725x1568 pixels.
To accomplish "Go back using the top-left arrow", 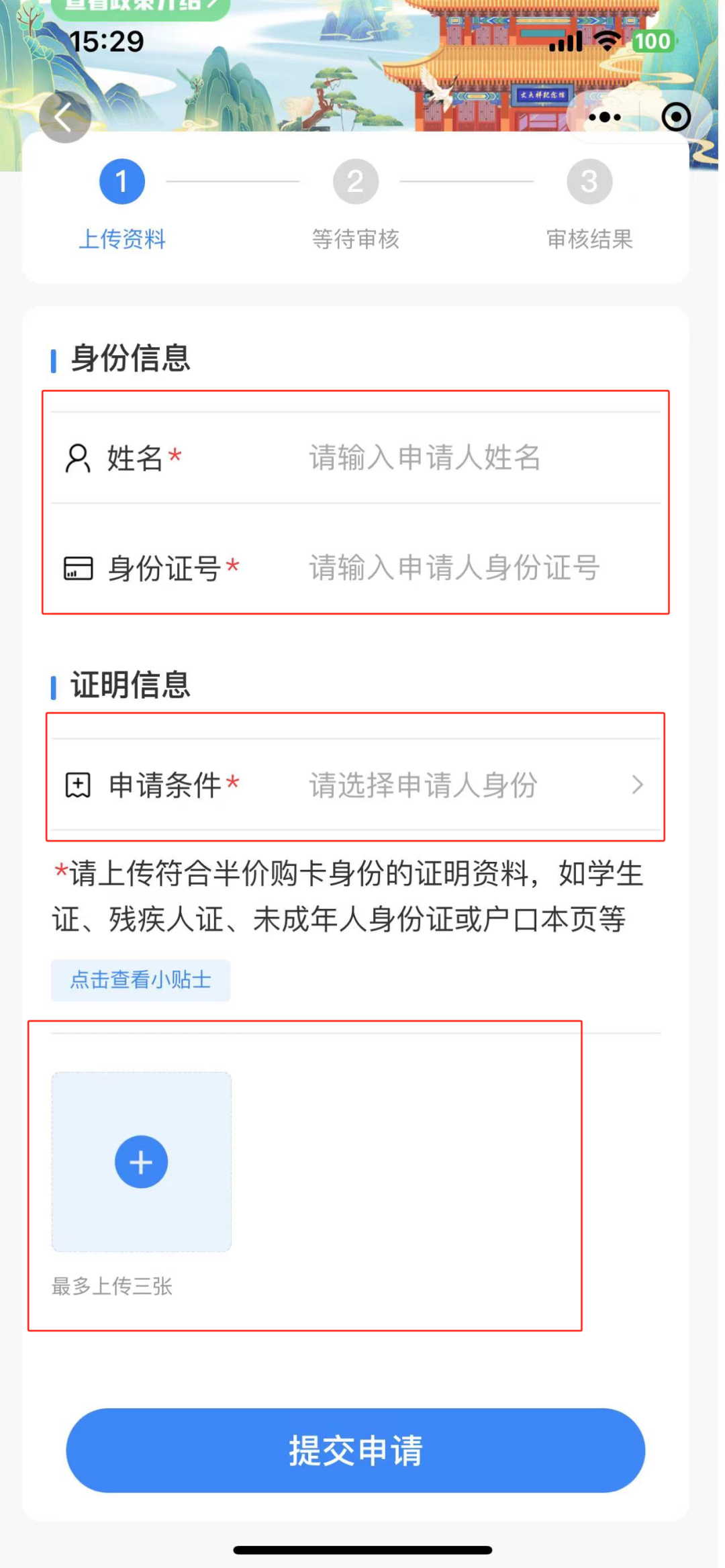I will pos(64,117).
